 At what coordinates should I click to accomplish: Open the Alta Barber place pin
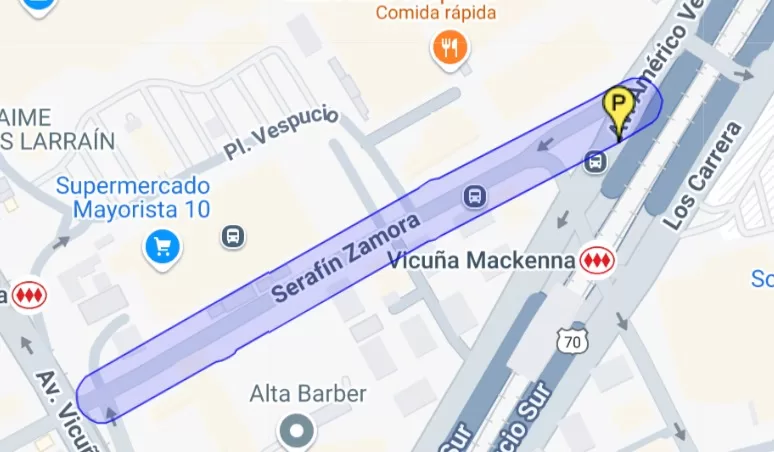point(296,431)
